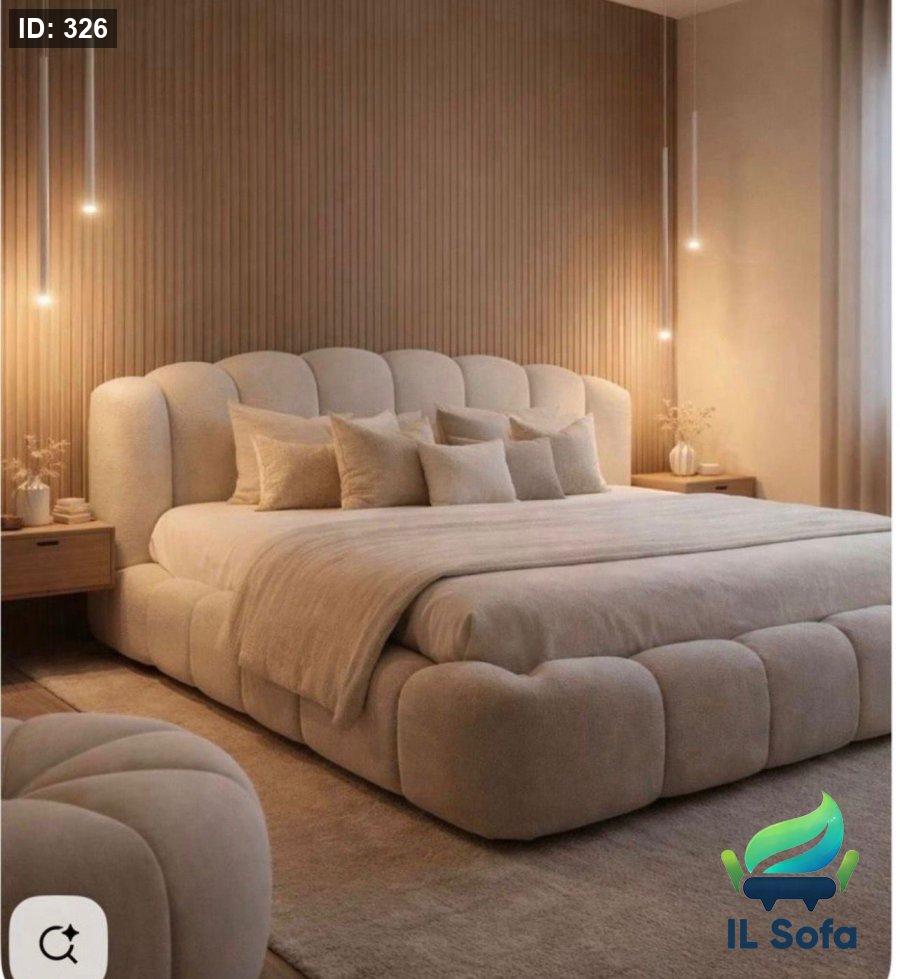The width and height of the screenshot is (900, 979).
Task: Open visual search for this image
Action: tap(58, 941)
